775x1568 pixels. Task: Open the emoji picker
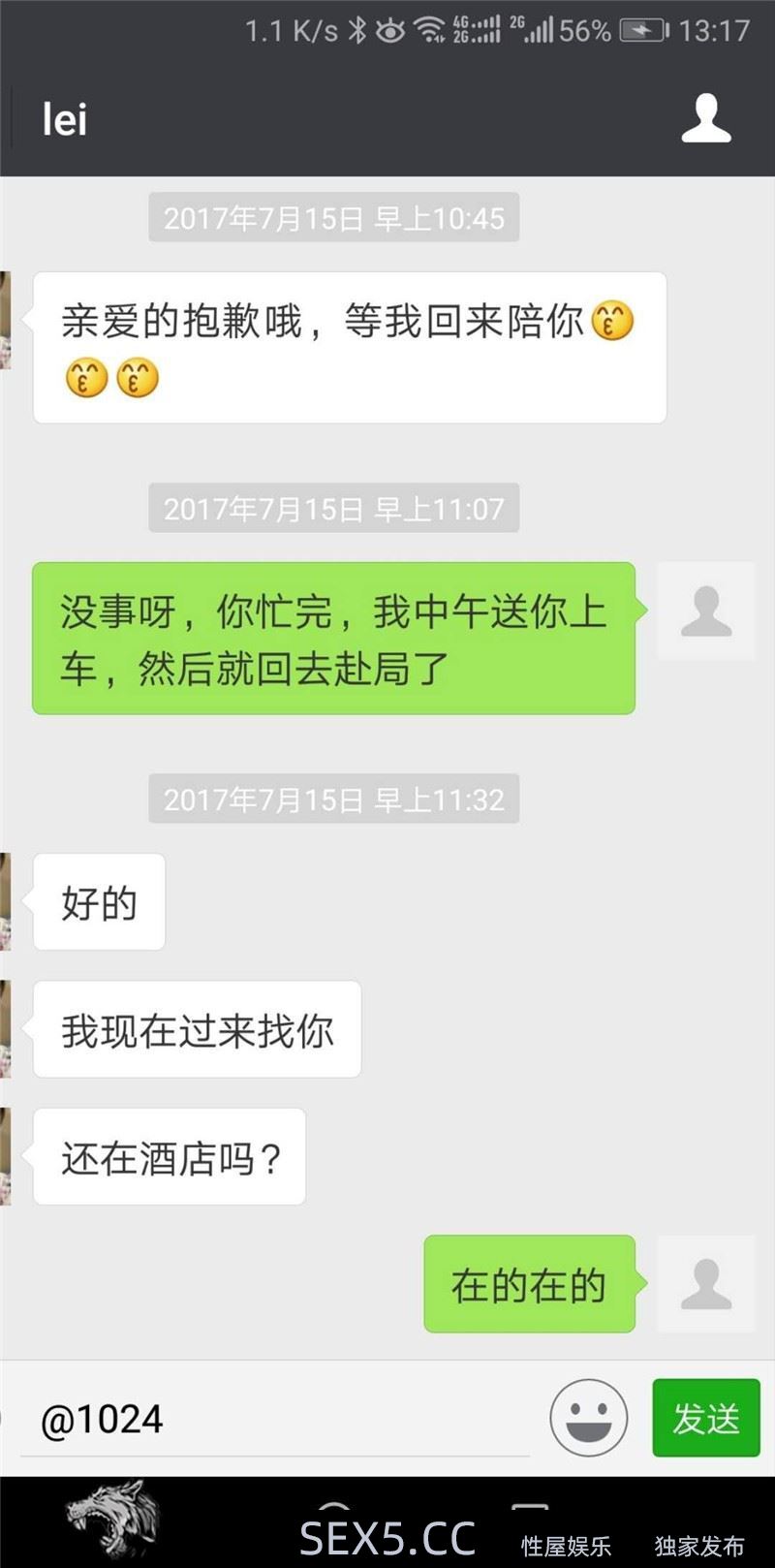pyautogui.click(x=588, y=1418)
